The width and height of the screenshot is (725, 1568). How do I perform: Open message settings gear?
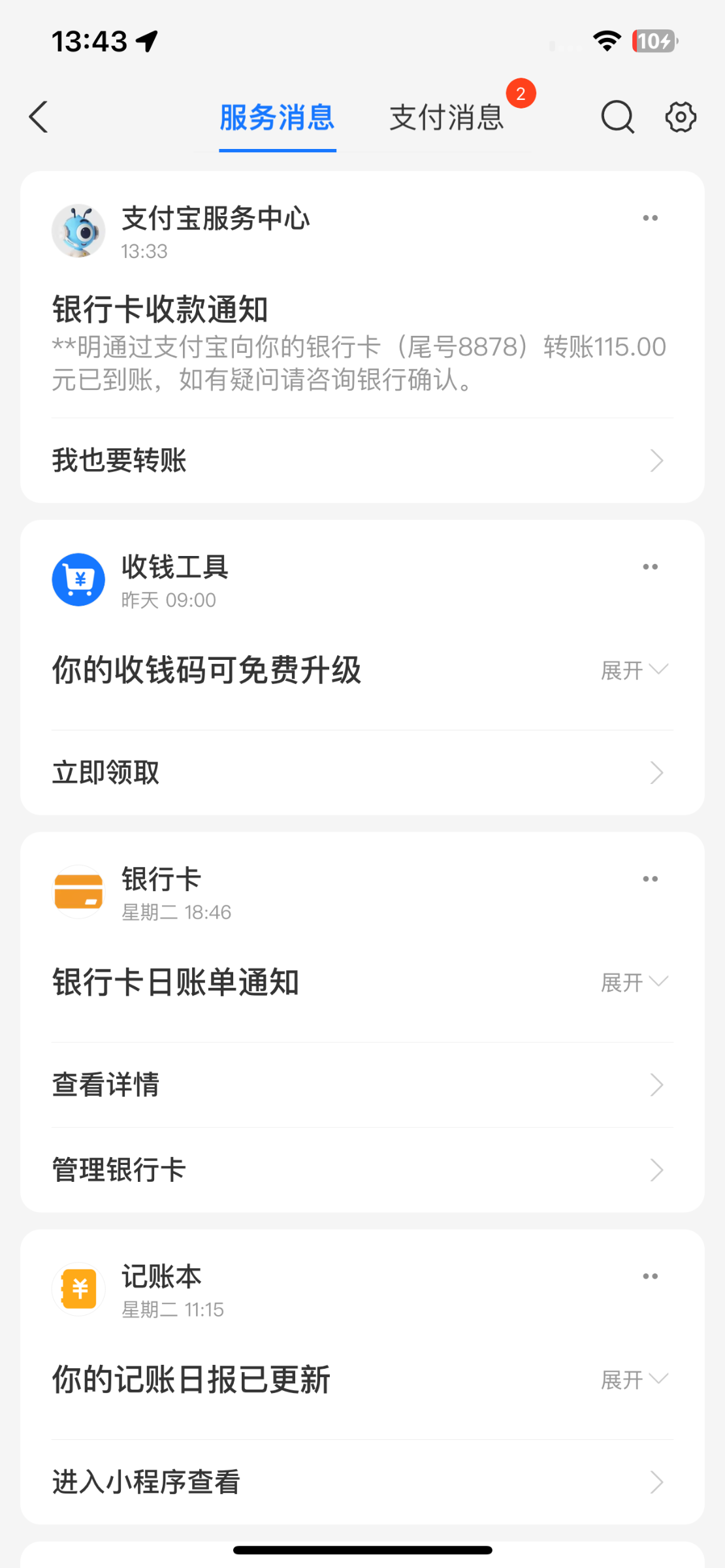point(681,118)
